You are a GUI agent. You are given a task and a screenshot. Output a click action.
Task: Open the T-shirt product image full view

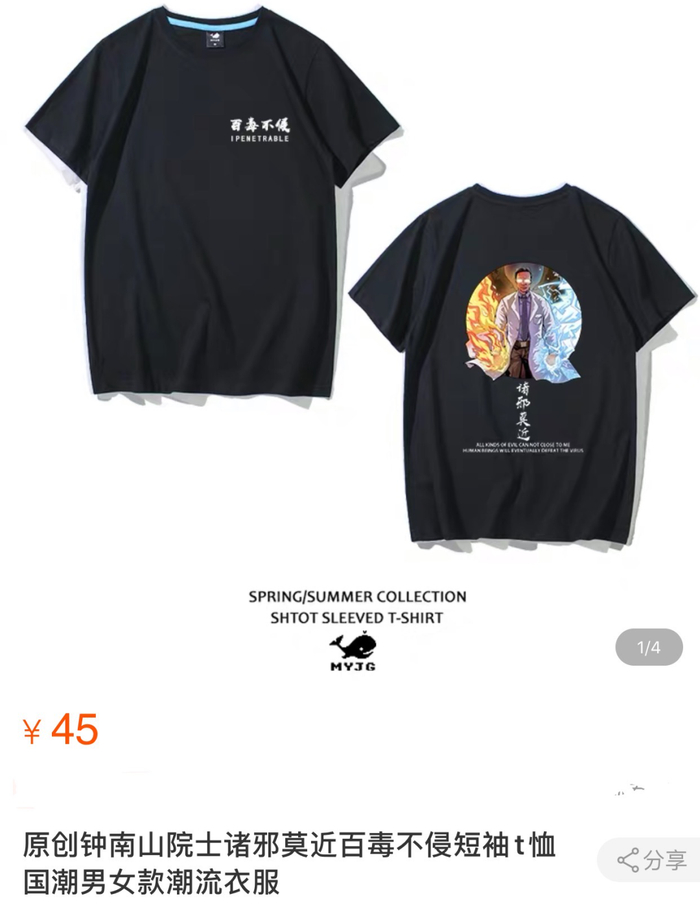(350, 330)
